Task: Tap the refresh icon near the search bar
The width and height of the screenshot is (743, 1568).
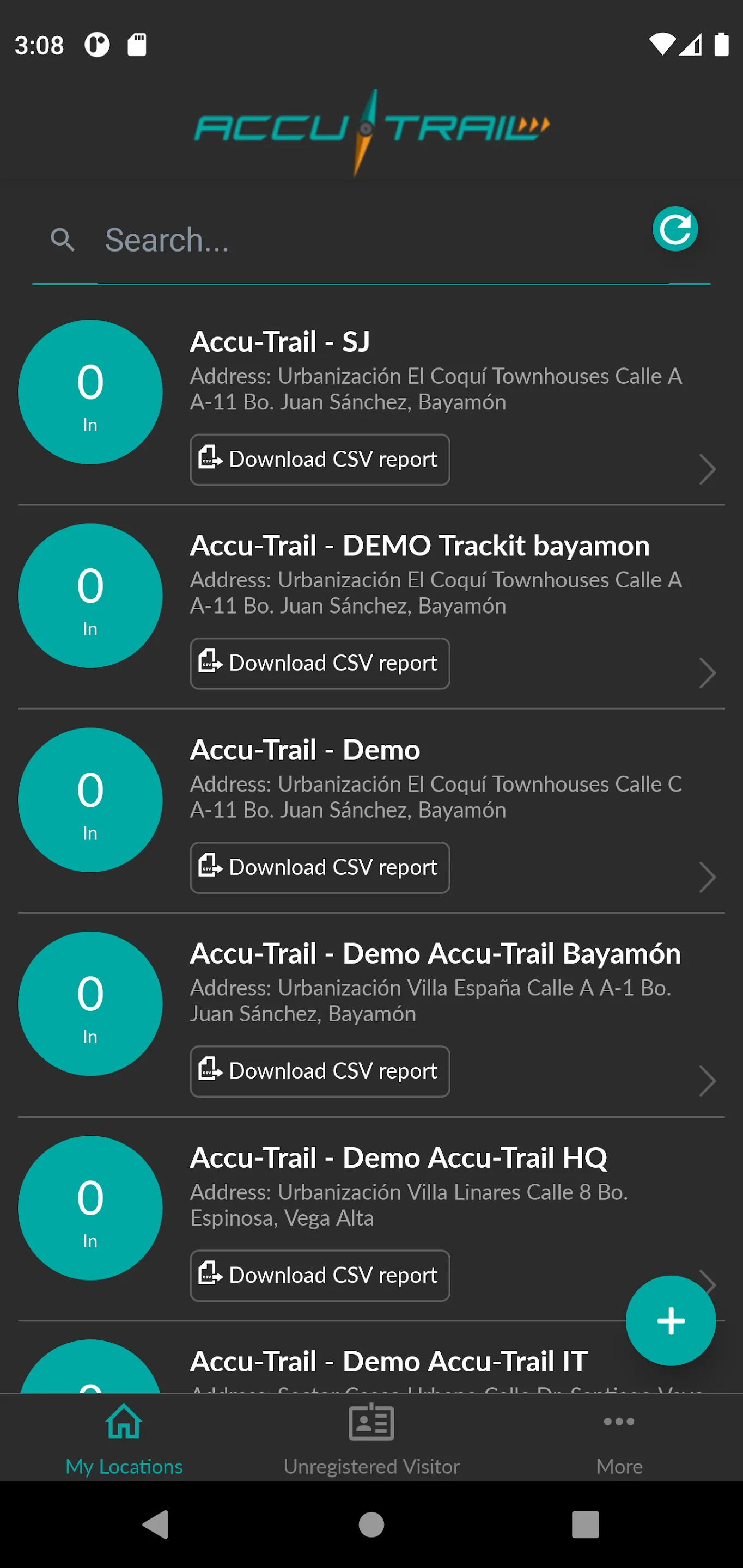Action: [x=675, y=229]
